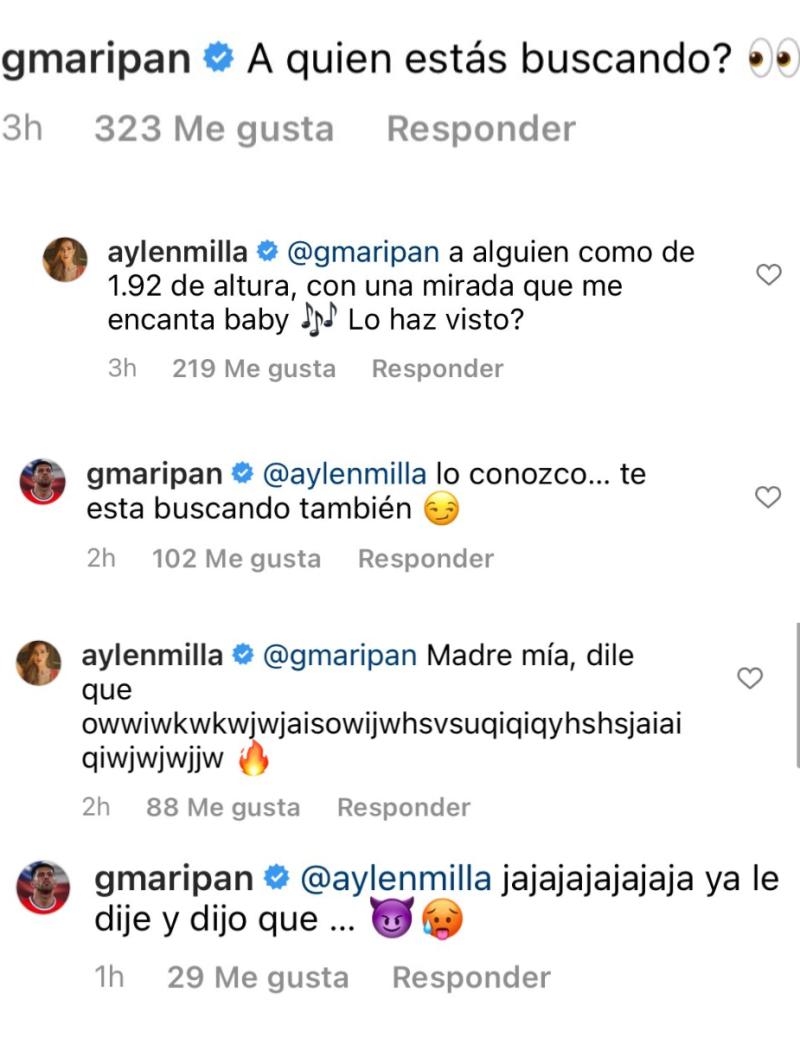Toggle the heart on gmaripan's 'lo conozco' comment

point(769,496)
